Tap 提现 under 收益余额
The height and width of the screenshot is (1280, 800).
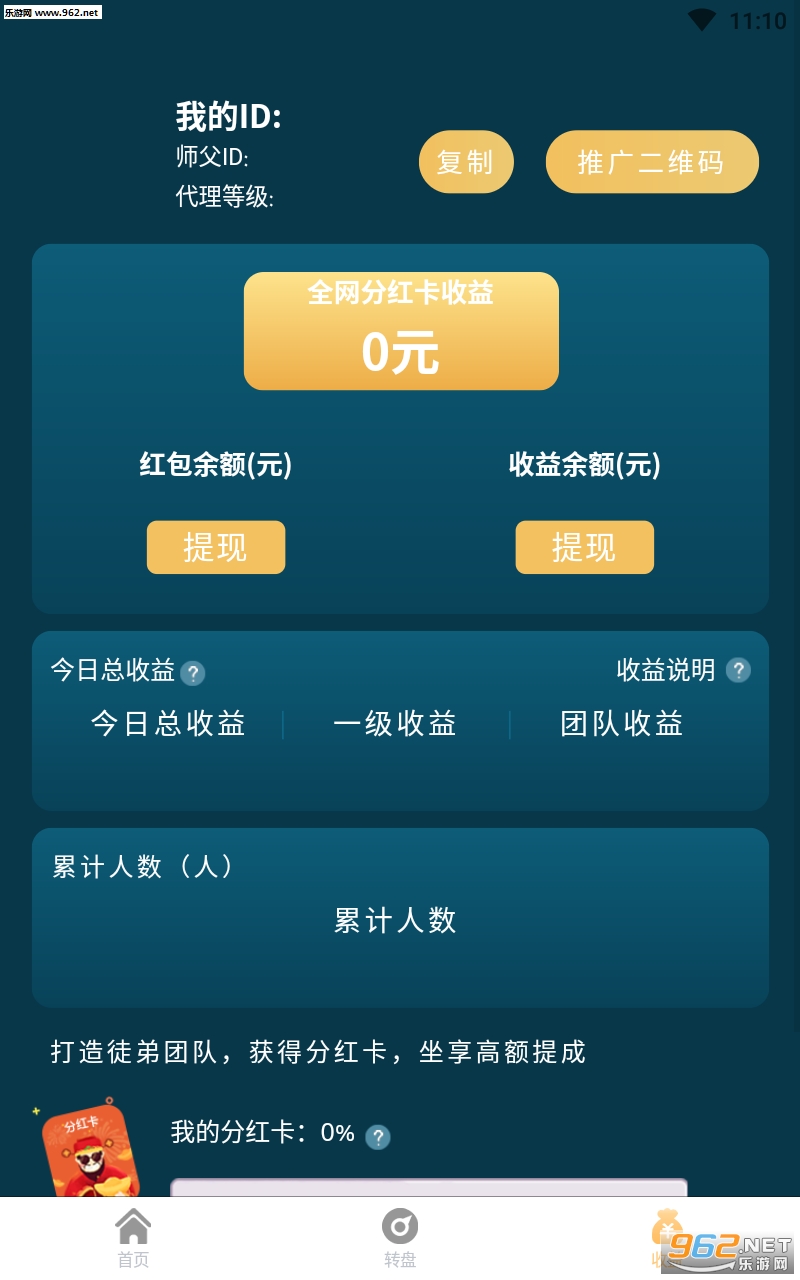point(585,547)
